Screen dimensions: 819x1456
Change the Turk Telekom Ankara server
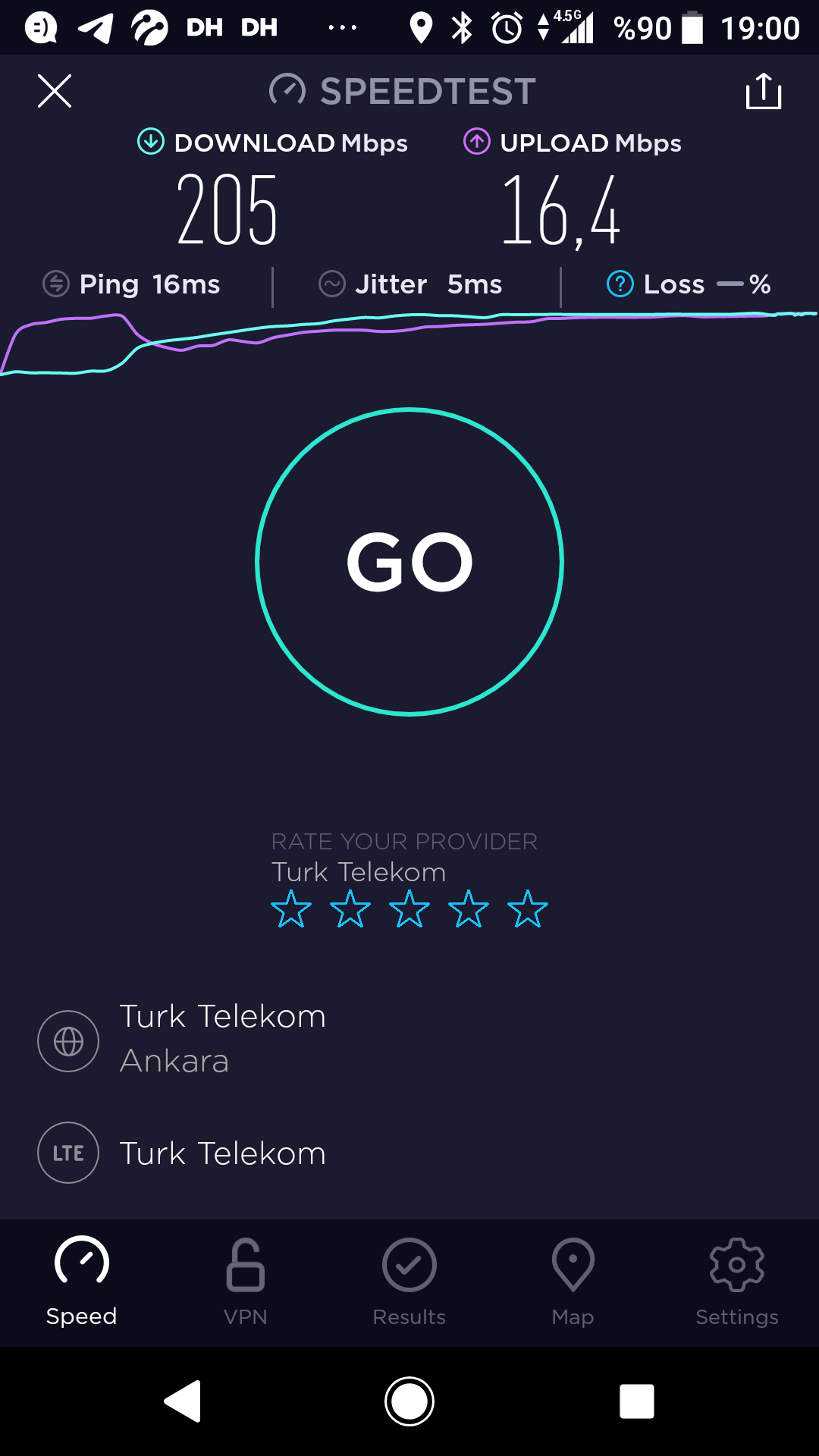tap(409, 1040)
